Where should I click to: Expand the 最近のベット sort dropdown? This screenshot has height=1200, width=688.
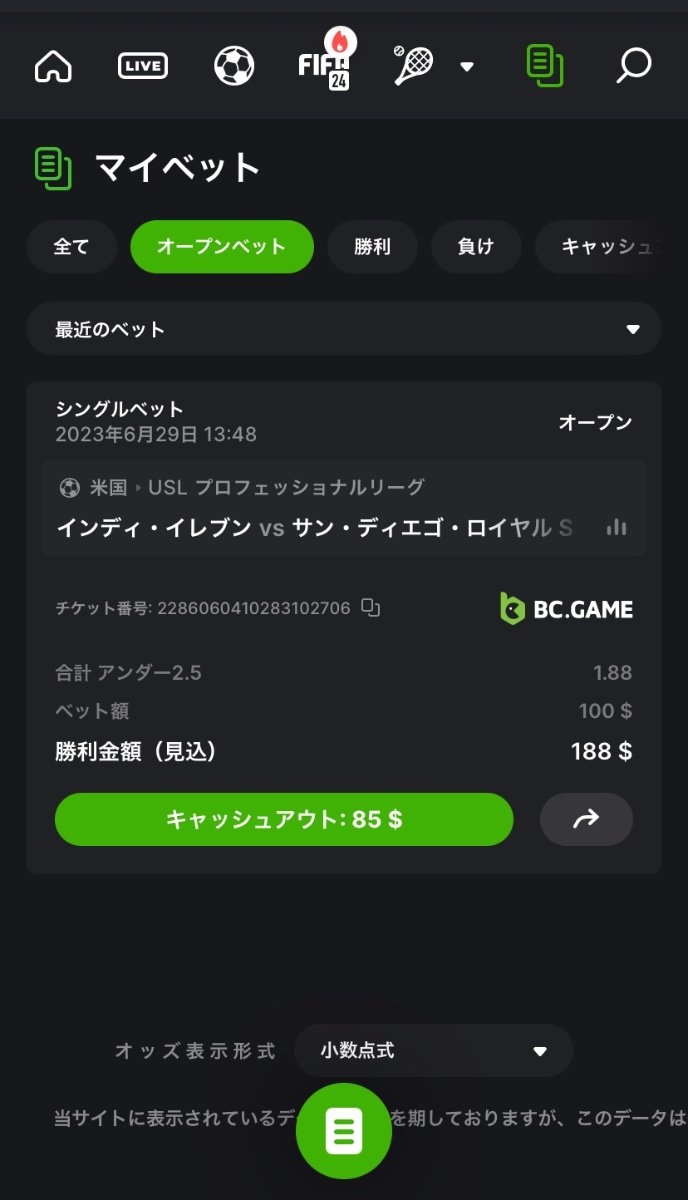(344, 329)
